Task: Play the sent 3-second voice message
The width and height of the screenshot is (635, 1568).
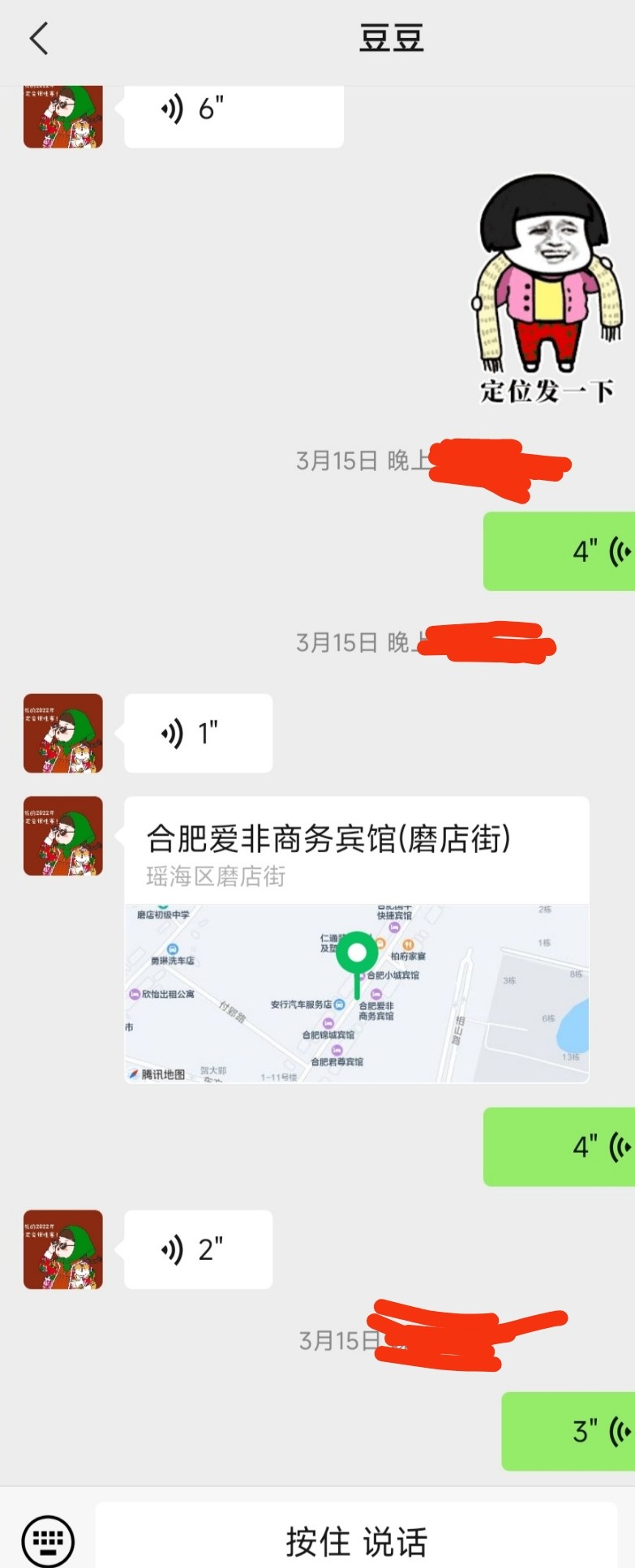Action: [569, 1431]
